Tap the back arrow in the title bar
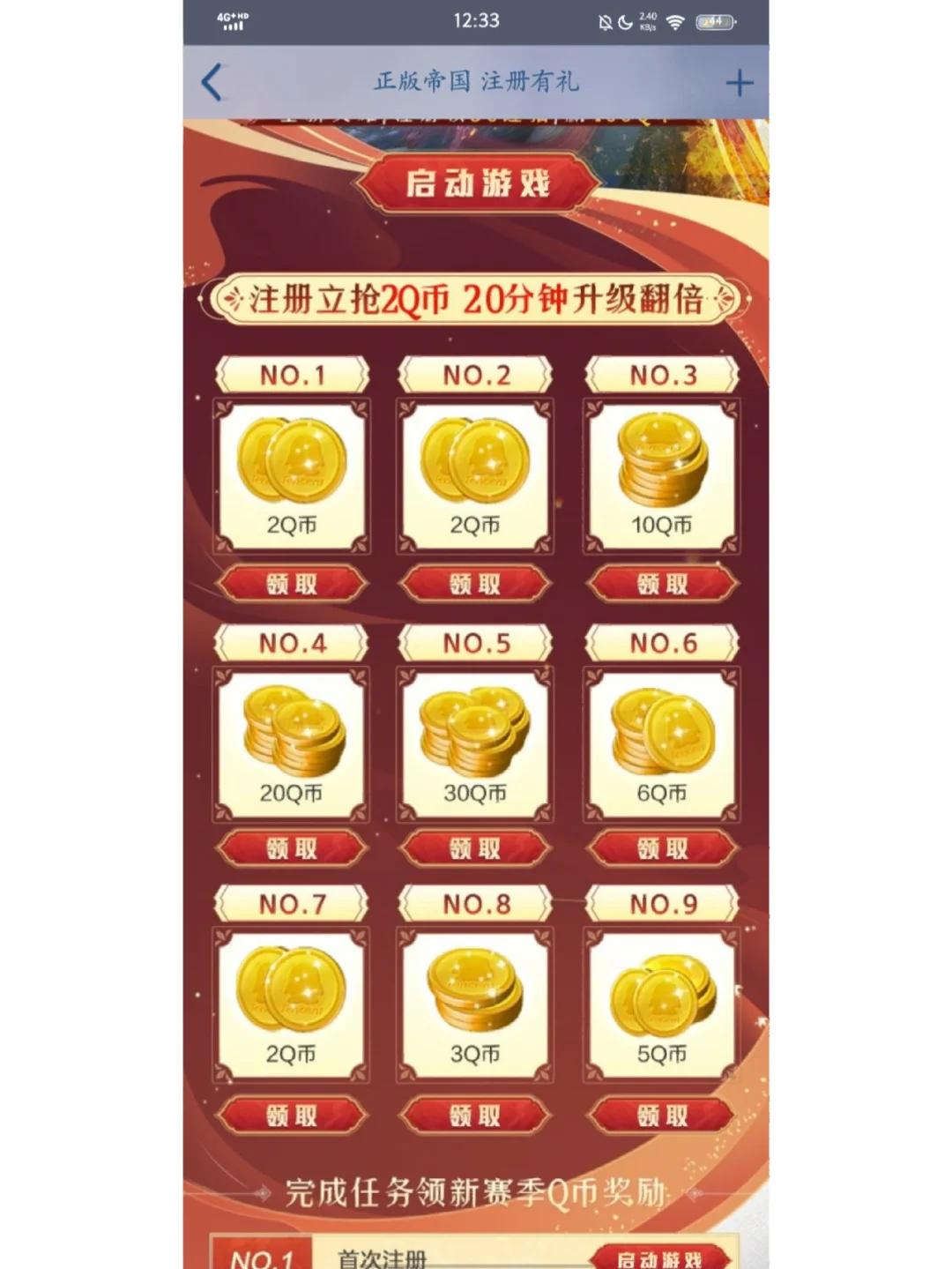The height and width of the screenshot is (1269, 952). click(x=212, y=81)
